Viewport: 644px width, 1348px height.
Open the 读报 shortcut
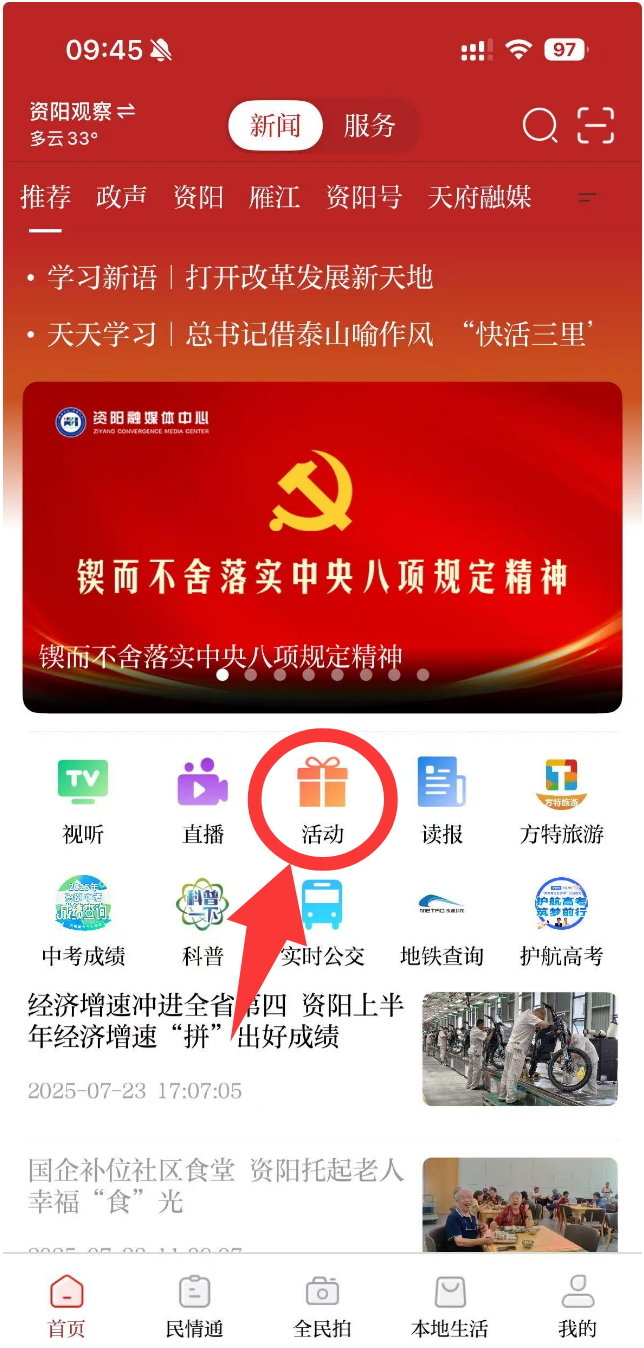coord(442,800)
